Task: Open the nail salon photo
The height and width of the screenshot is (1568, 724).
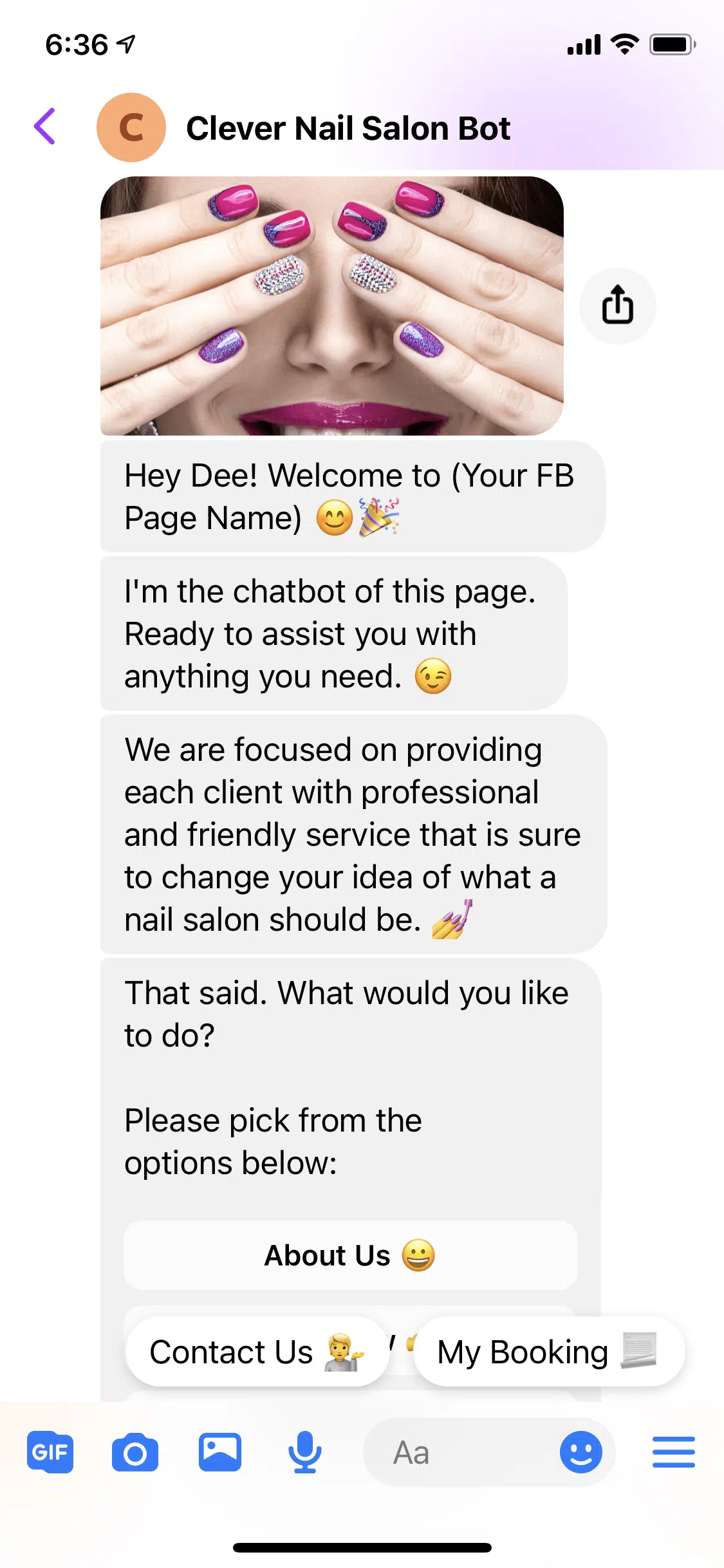Action: [331, 306]
